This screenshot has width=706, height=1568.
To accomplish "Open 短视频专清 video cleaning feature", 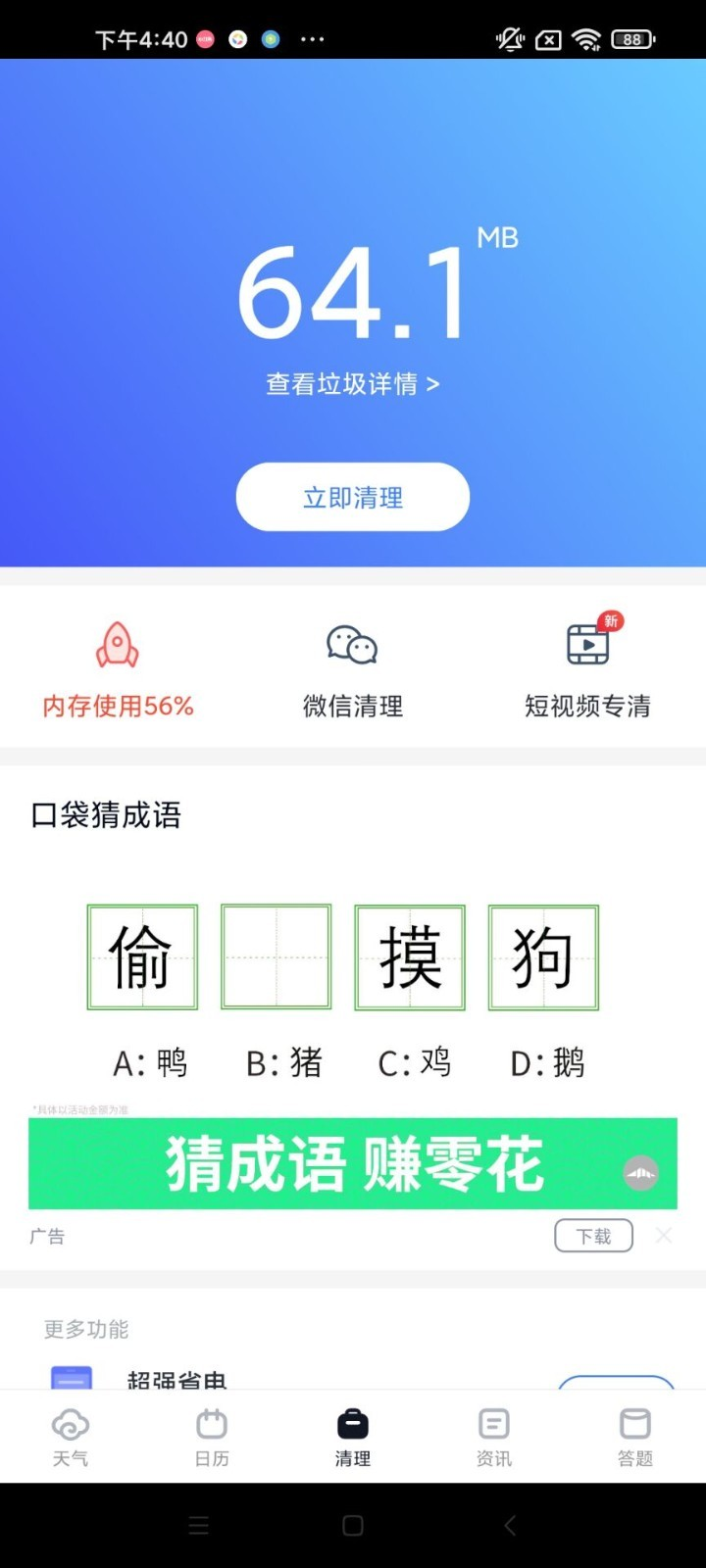I will click(x=585, y=647).
